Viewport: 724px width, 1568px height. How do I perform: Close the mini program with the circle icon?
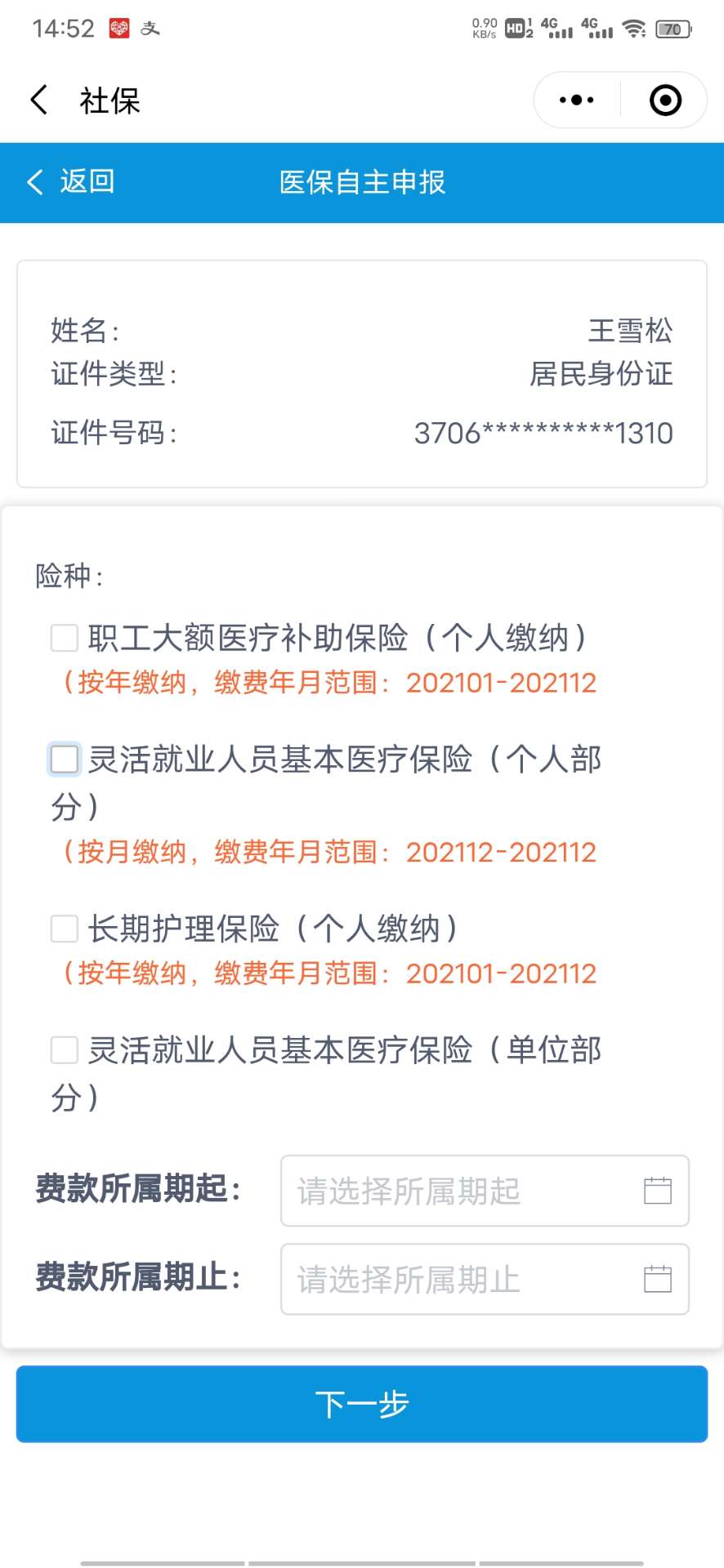coord(665,100)
